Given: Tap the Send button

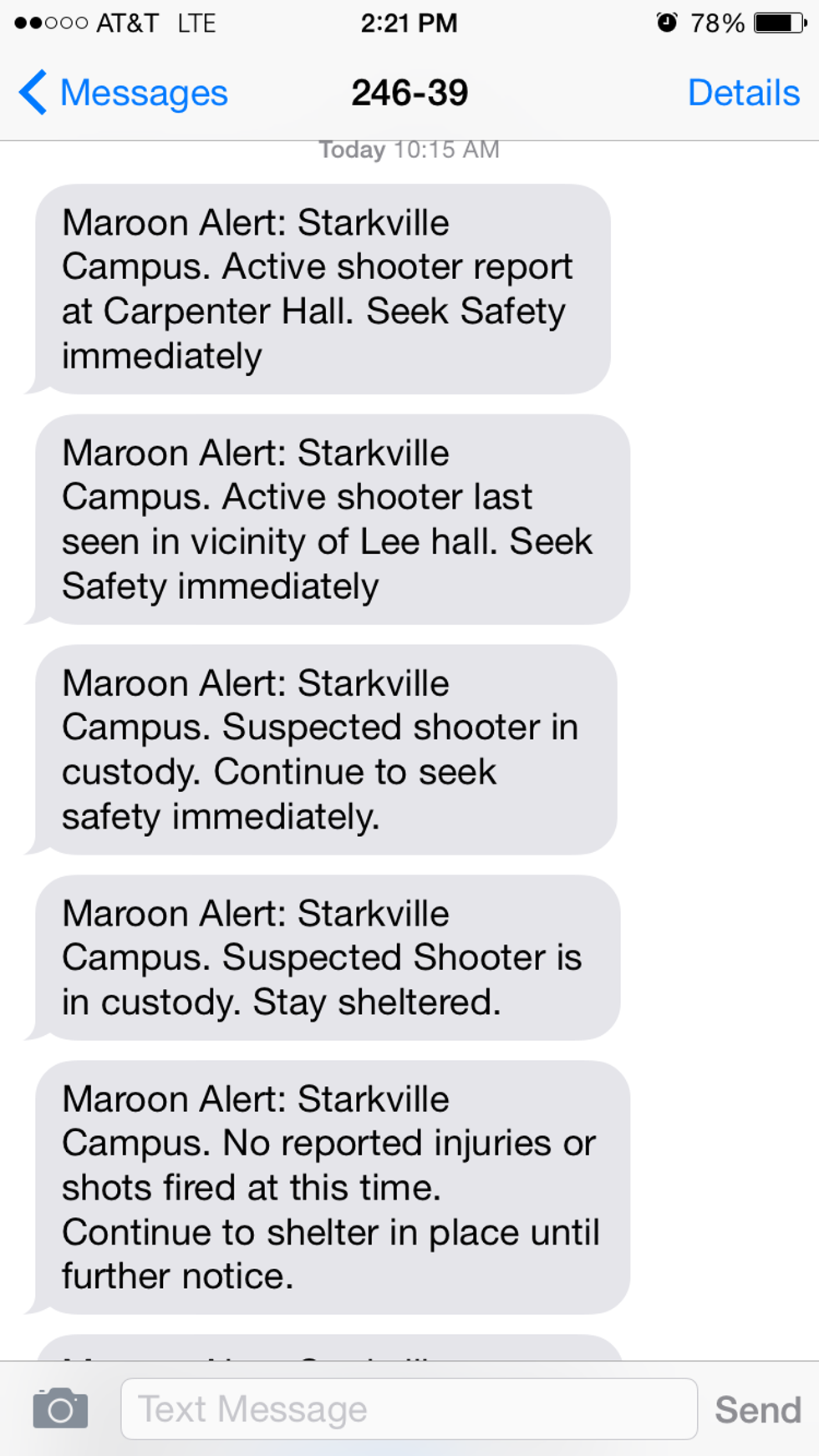Looking at the screenshot, I should (757, 1409).
